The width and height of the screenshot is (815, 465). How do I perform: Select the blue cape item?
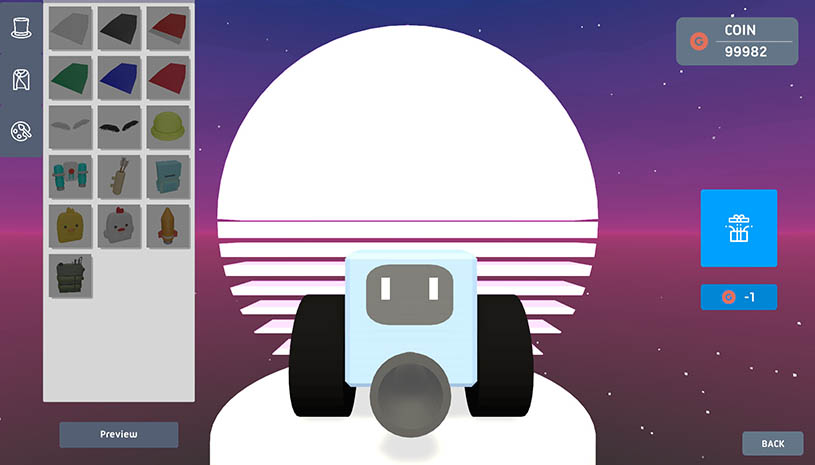point(119,77)
